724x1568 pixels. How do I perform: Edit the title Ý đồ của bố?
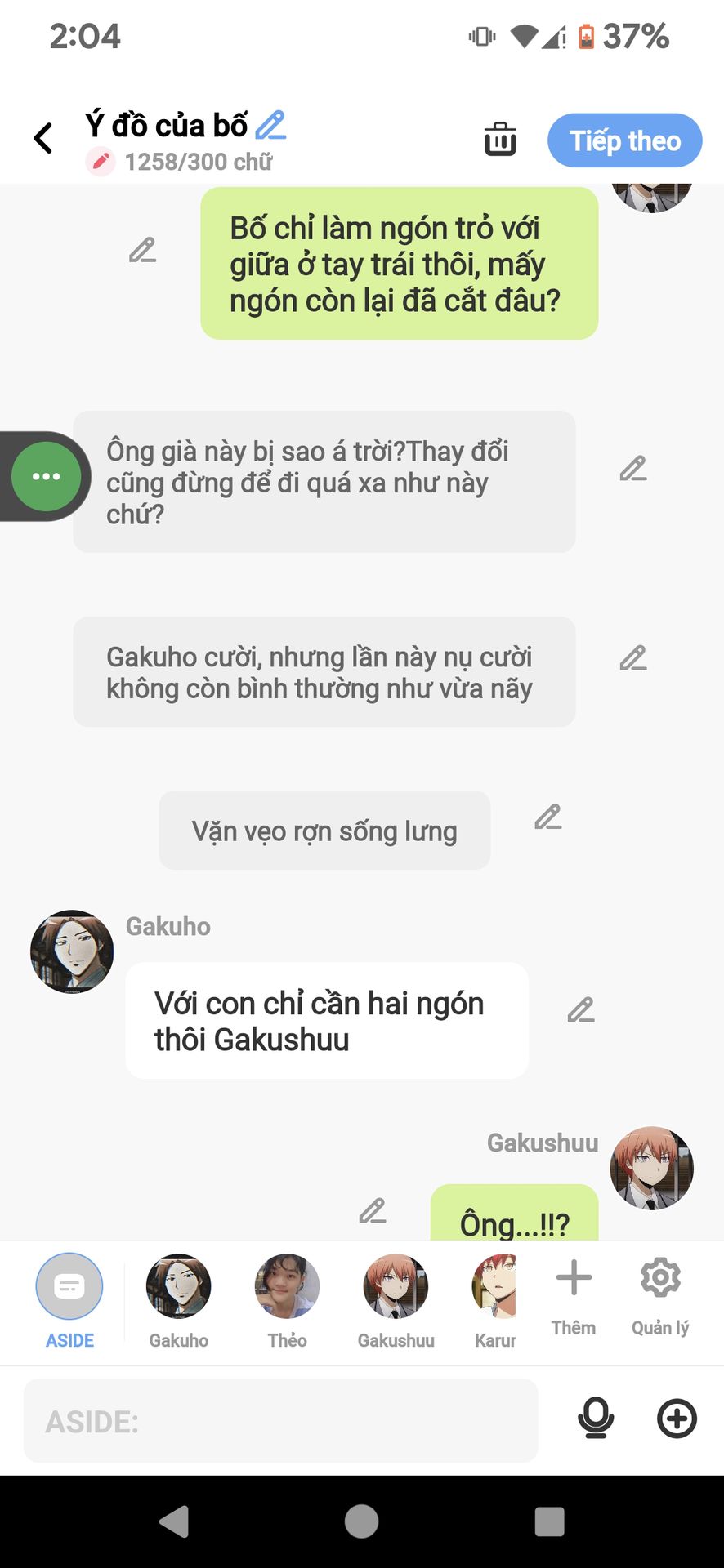(x=270, y=125)
